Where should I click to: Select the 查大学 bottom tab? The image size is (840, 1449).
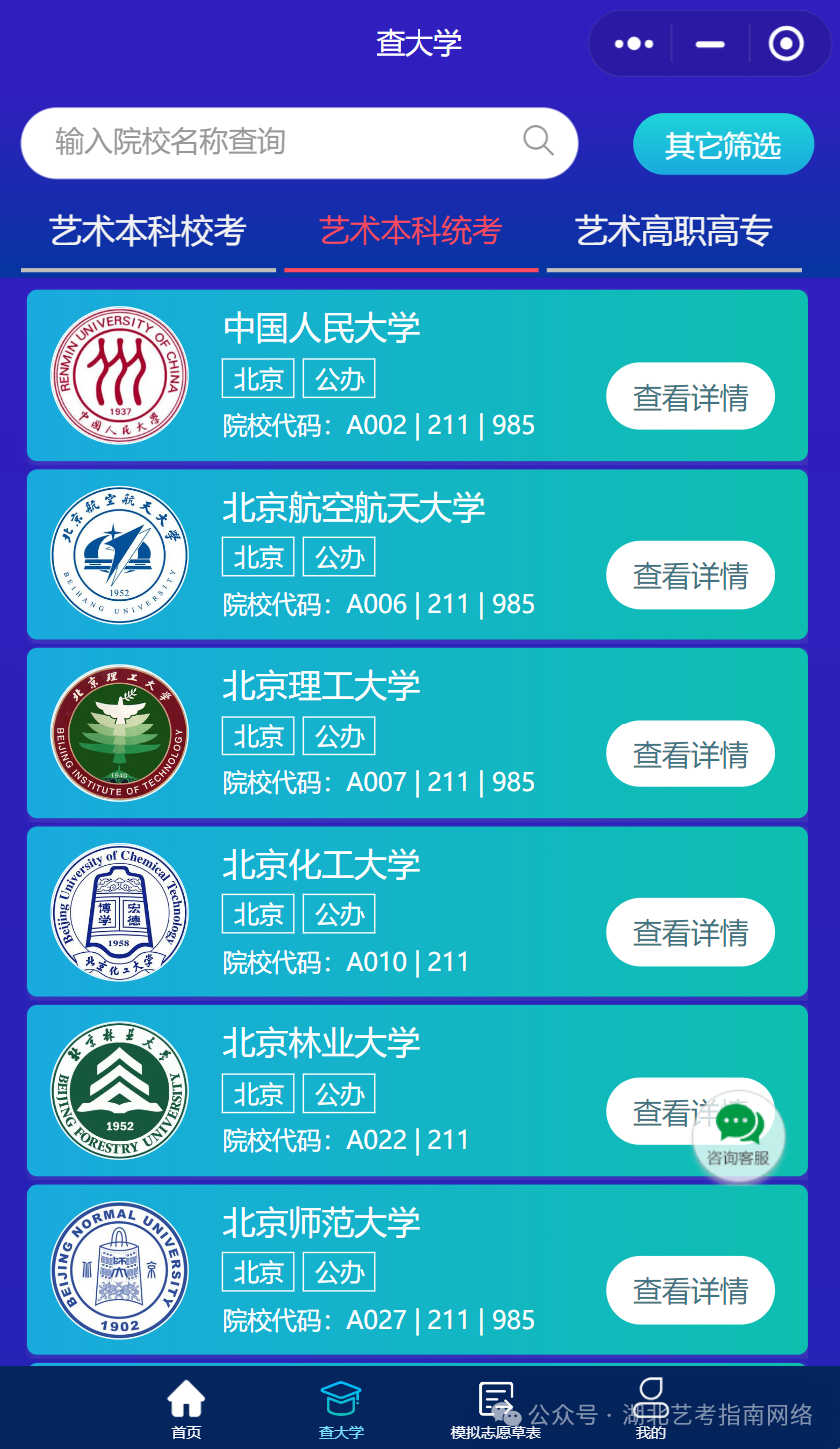point(341,1409)
